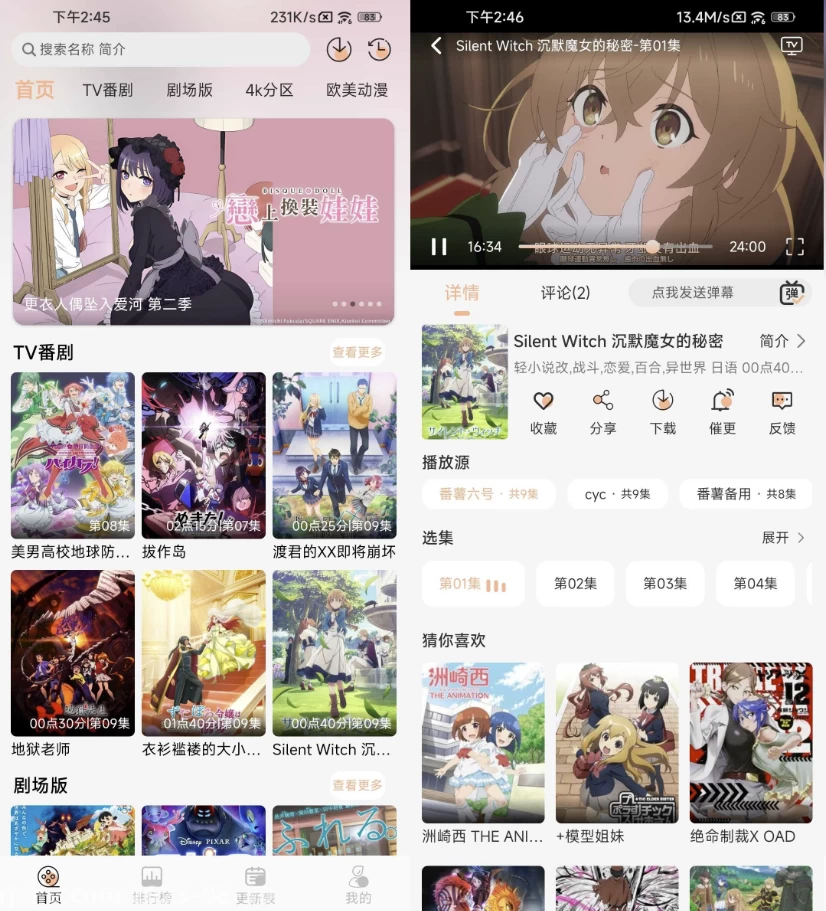This screenshot has width=826, height=911.
Task: Go to the 排行榜 bottom tab
Action: tap(151, 884)
